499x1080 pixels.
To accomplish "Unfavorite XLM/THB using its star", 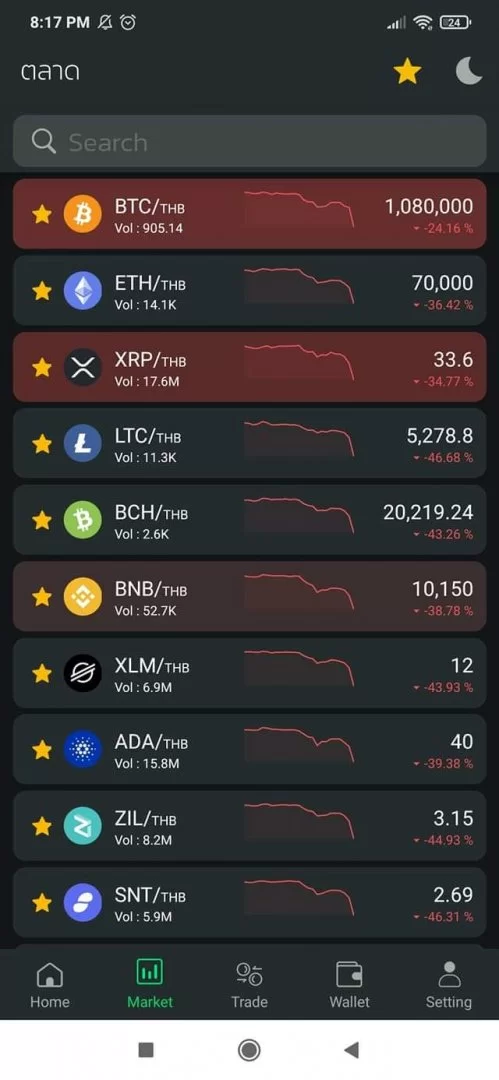I will pos(42,673).
